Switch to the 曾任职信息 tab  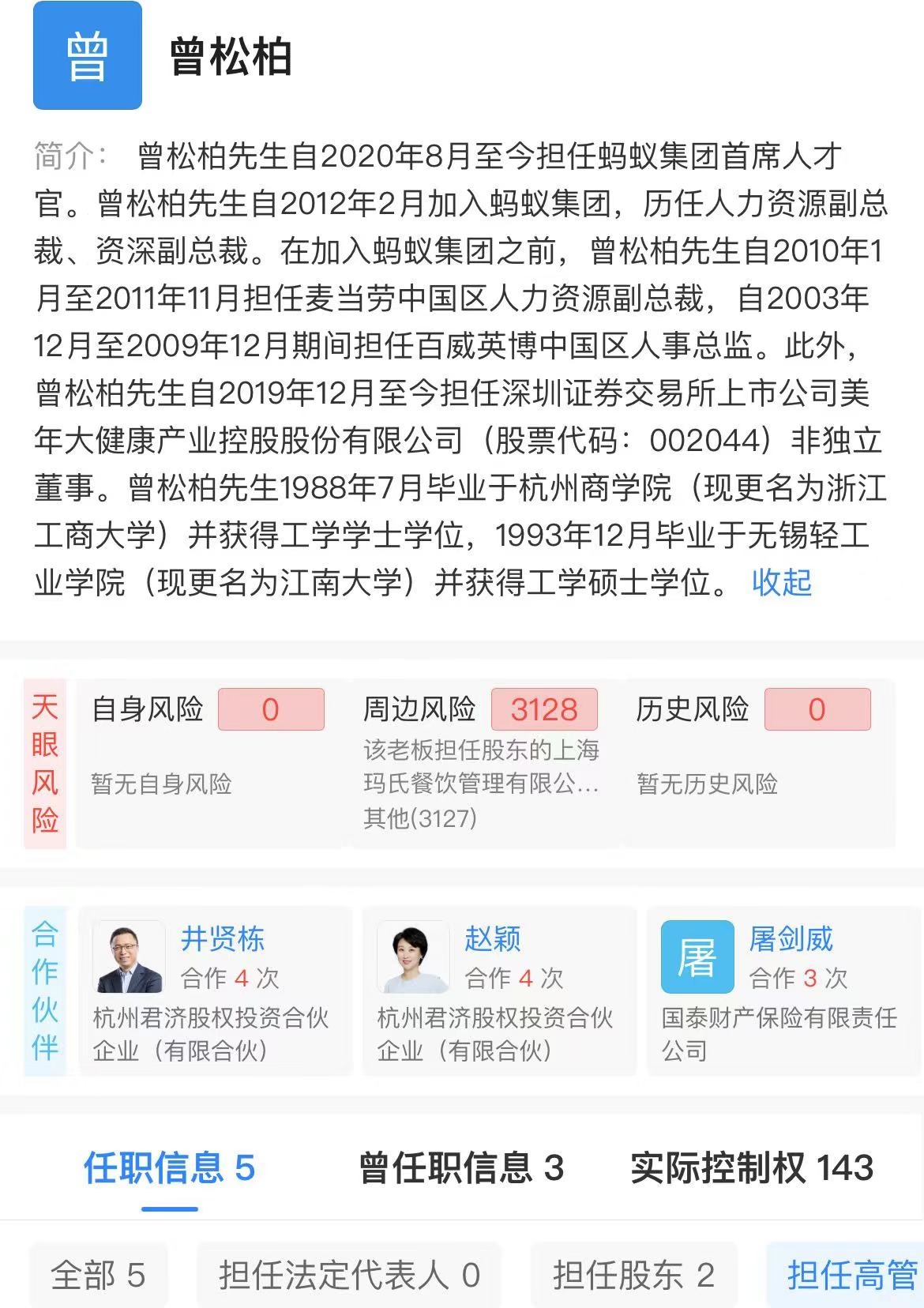pyautogui.click(x=461, y=1168)
